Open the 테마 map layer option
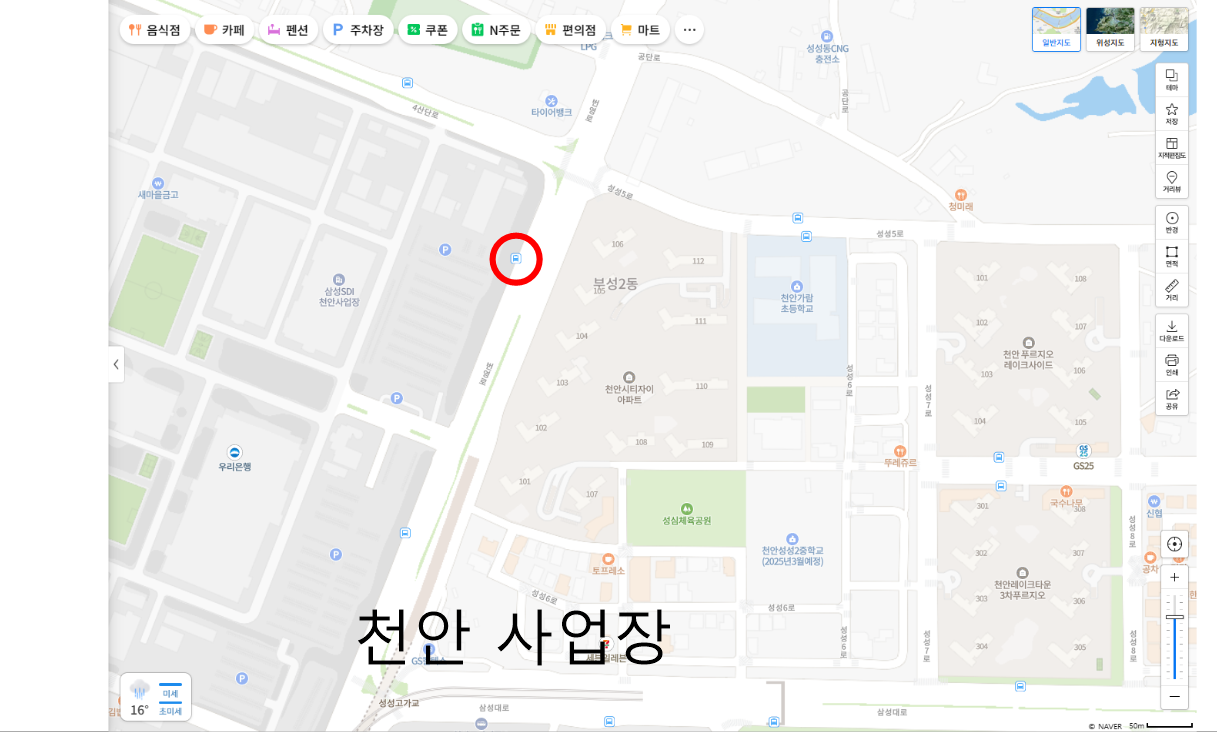 coord(1172,80)
